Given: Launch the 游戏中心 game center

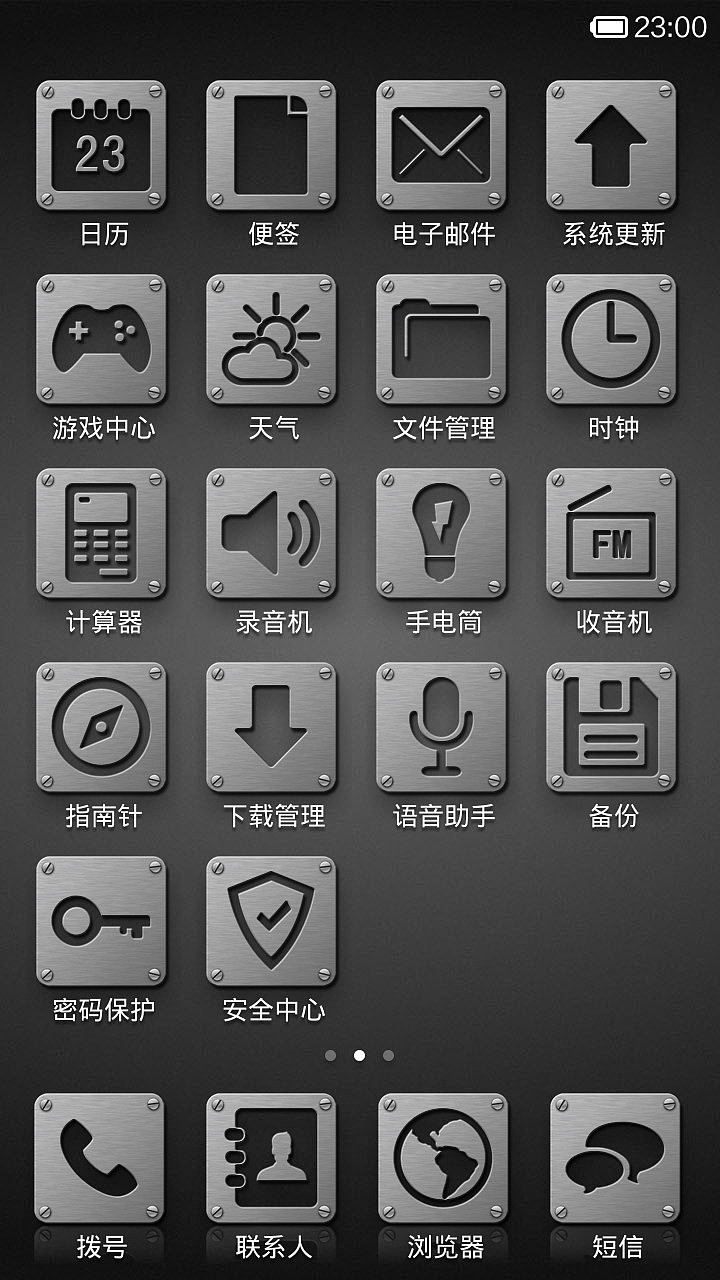Looking at the screenshot, I should pos(102,340).
